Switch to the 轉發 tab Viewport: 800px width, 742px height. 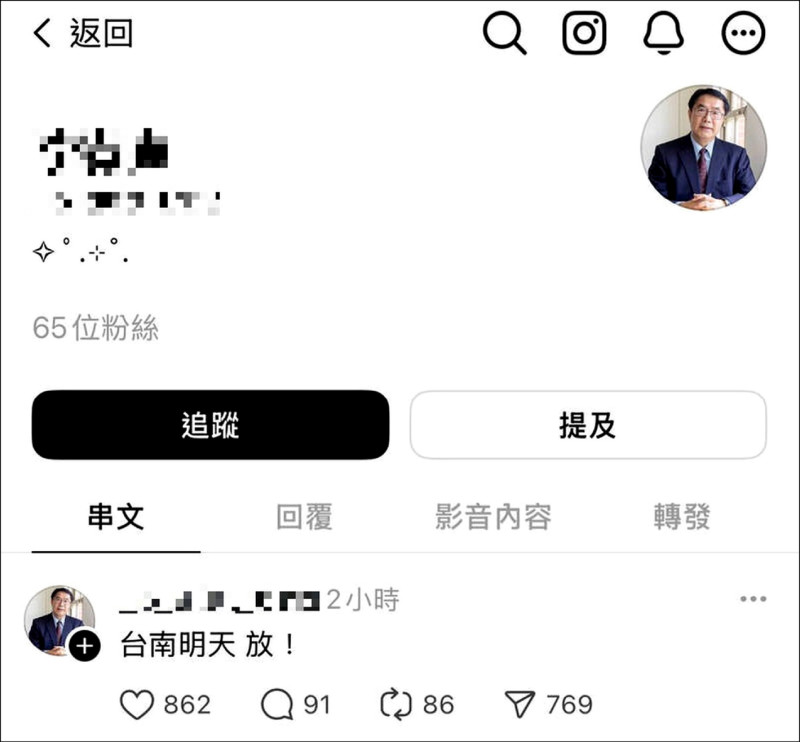click(681, 517)
